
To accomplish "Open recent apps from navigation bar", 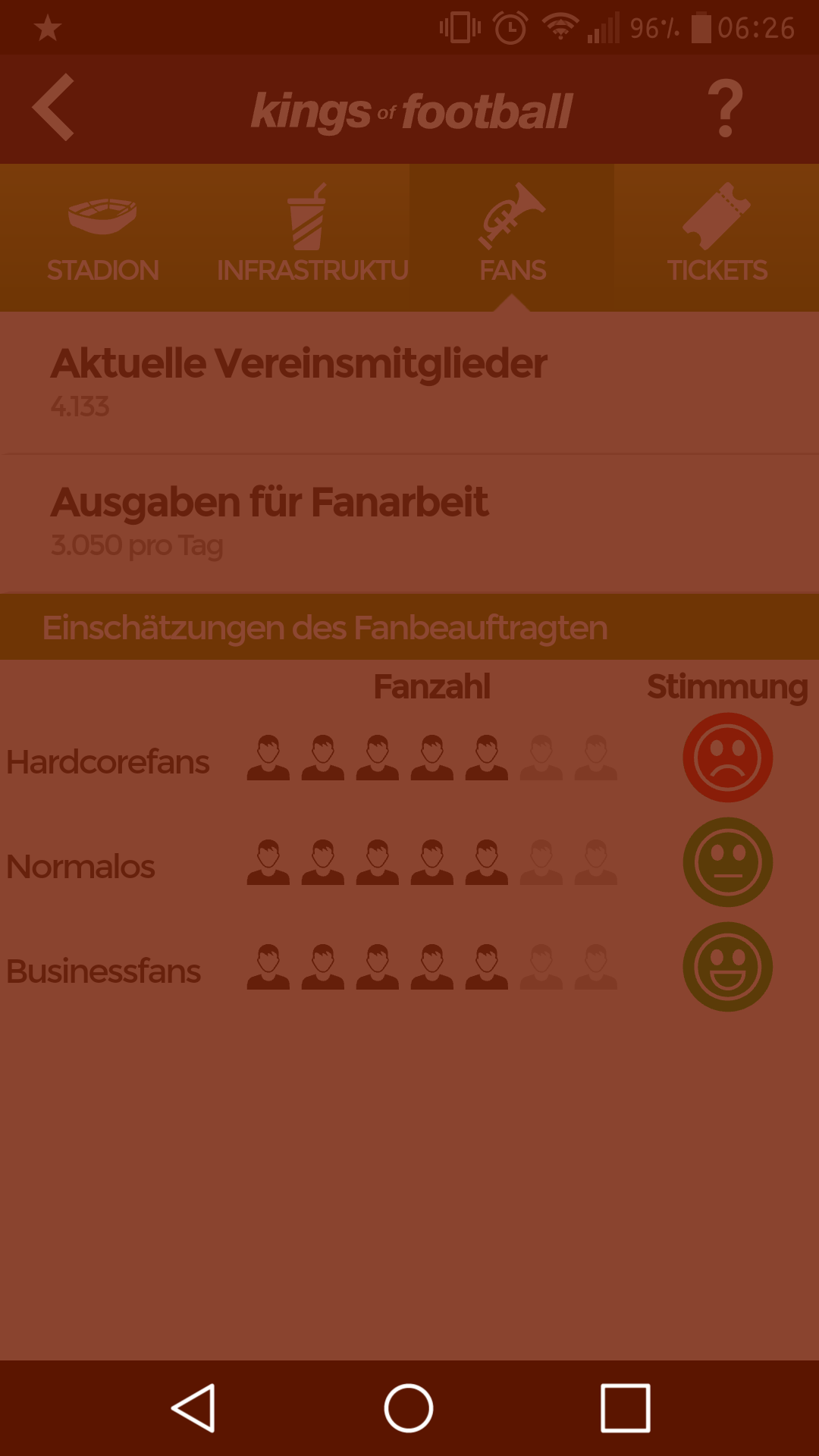I will click(x=625, y=1408).
